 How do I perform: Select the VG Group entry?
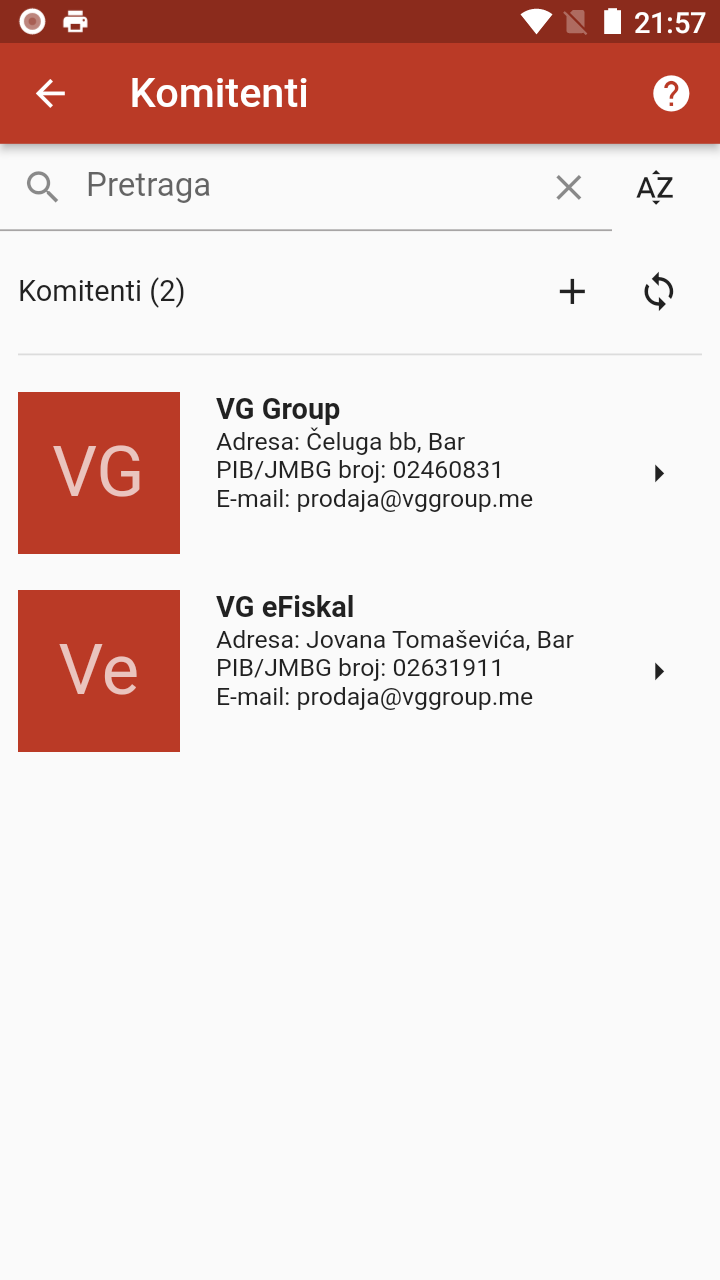pos(350,452)
